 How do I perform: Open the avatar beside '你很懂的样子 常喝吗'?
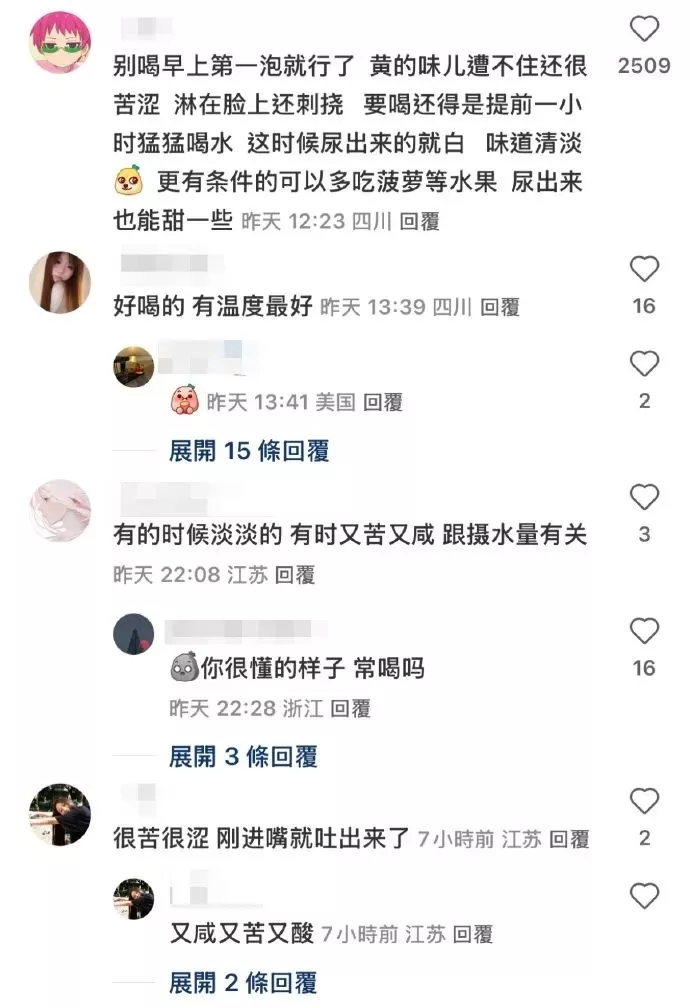click(x=133, y=635)
